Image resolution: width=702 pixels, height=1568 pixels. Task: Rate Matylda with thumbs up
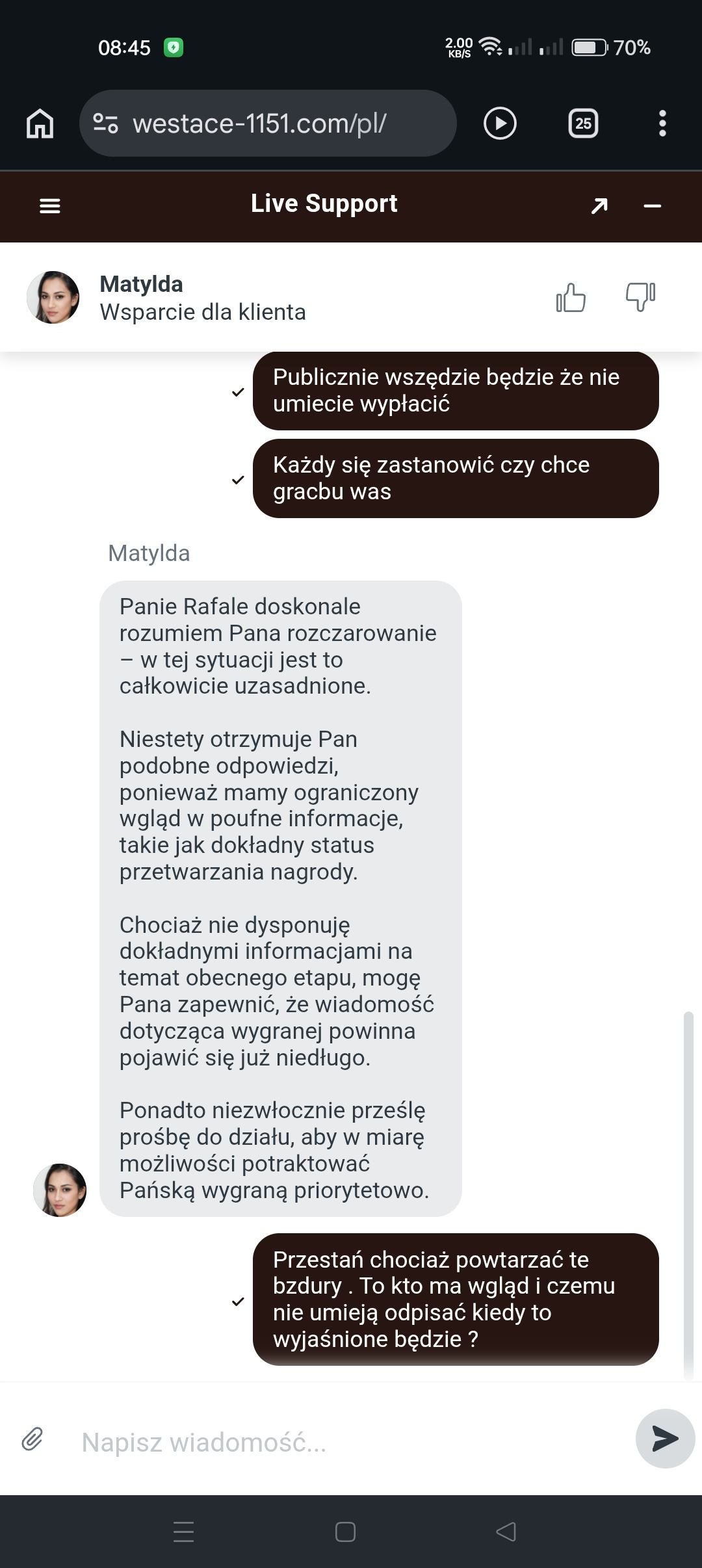tap(571, 298)
